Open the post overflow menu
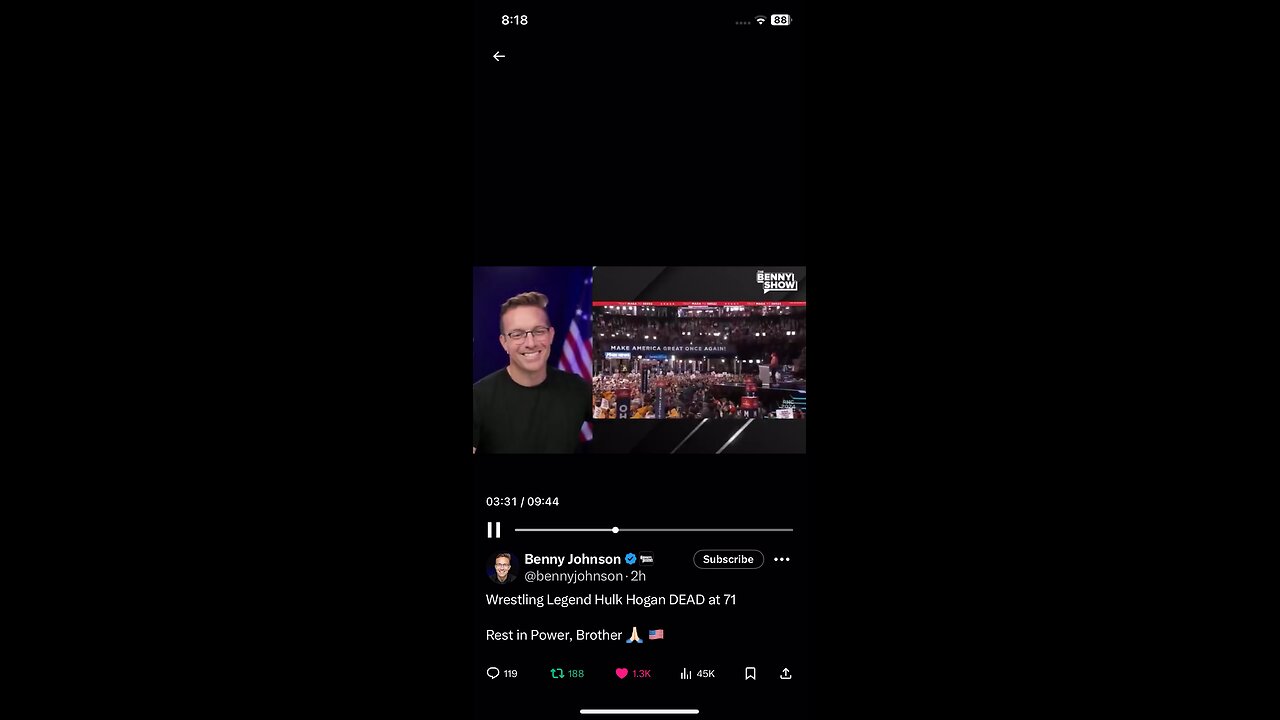 tap(782, 559)
